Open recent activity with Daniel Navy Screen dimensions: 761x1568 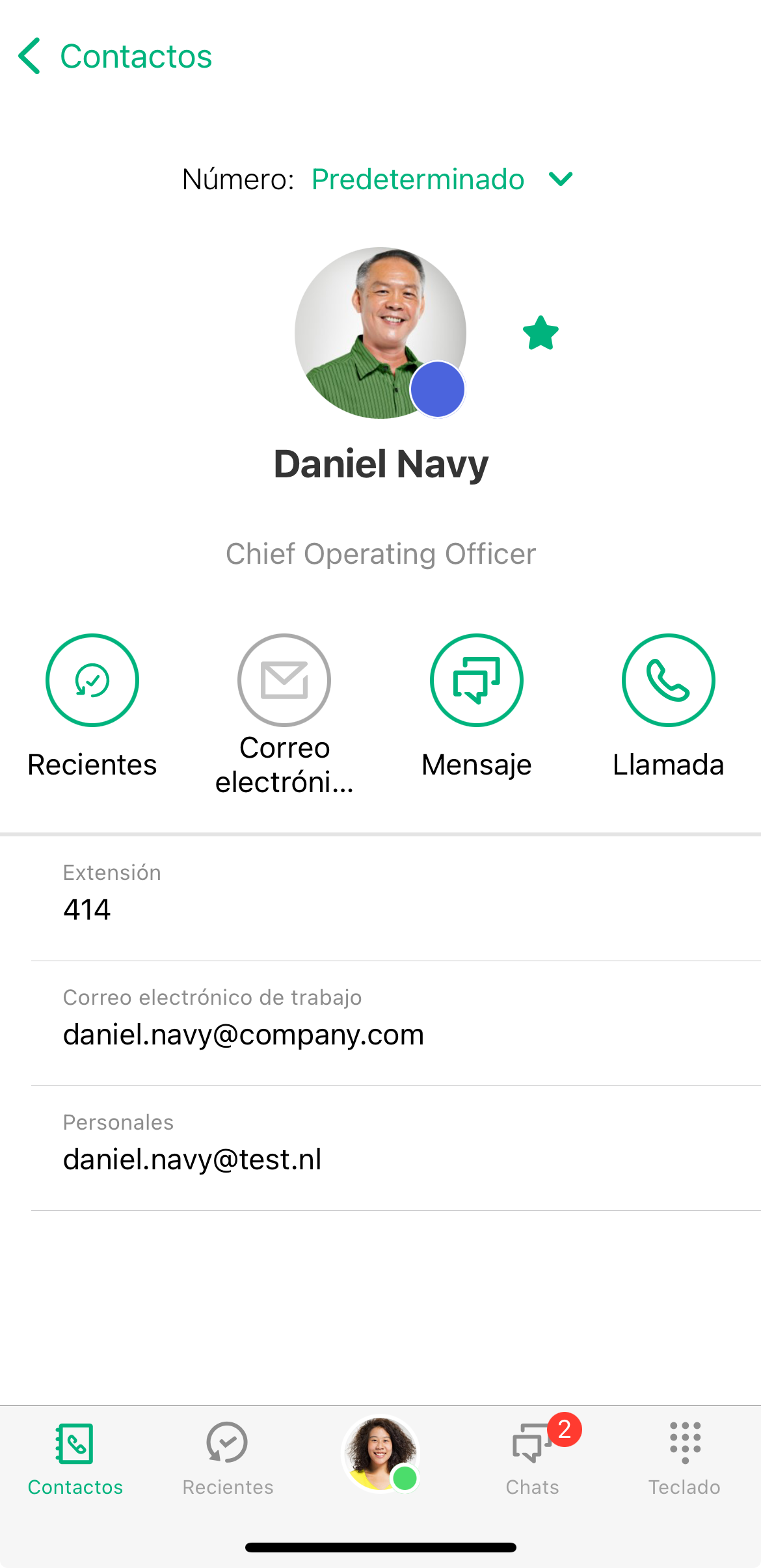[x=92, y=680]
